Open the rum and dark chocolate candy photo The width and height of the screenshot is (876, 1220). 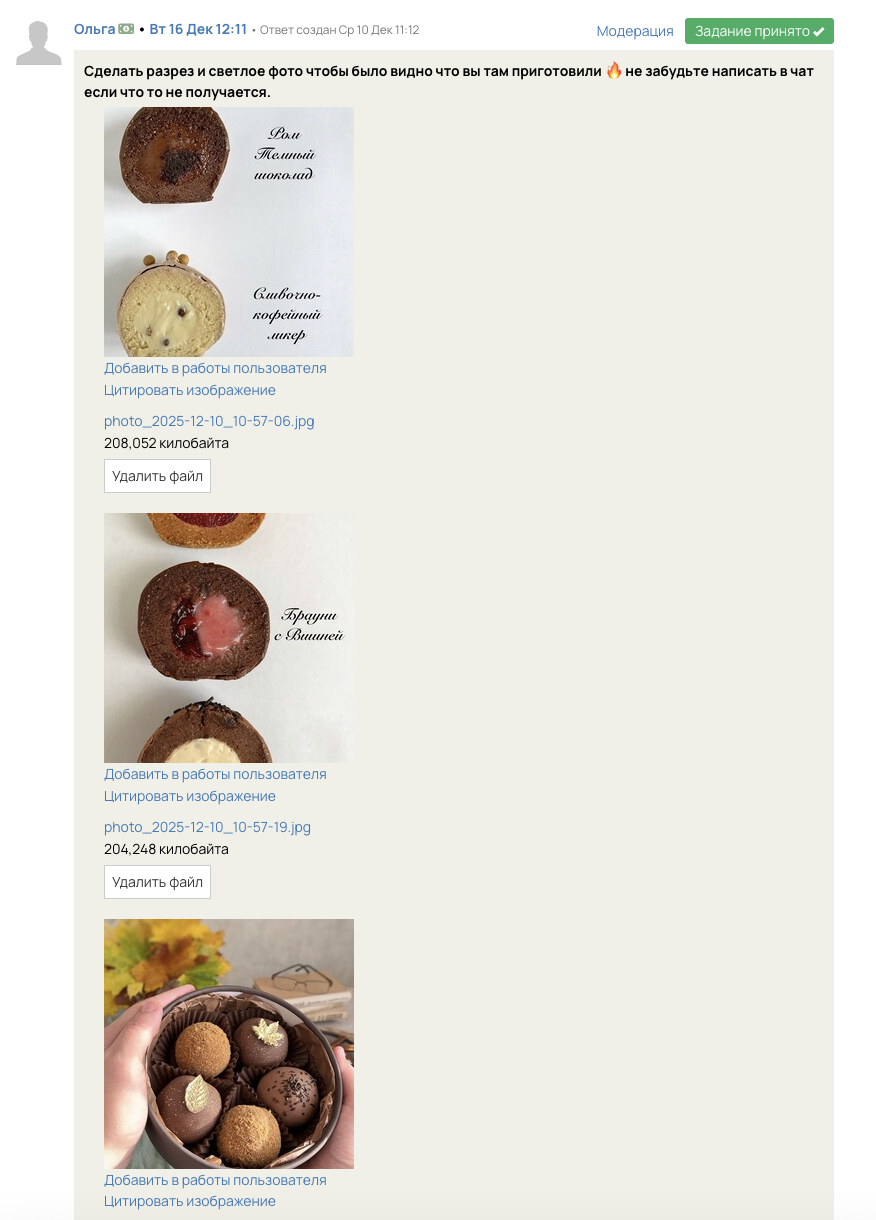pyautogui.click(x=229, y=232)
